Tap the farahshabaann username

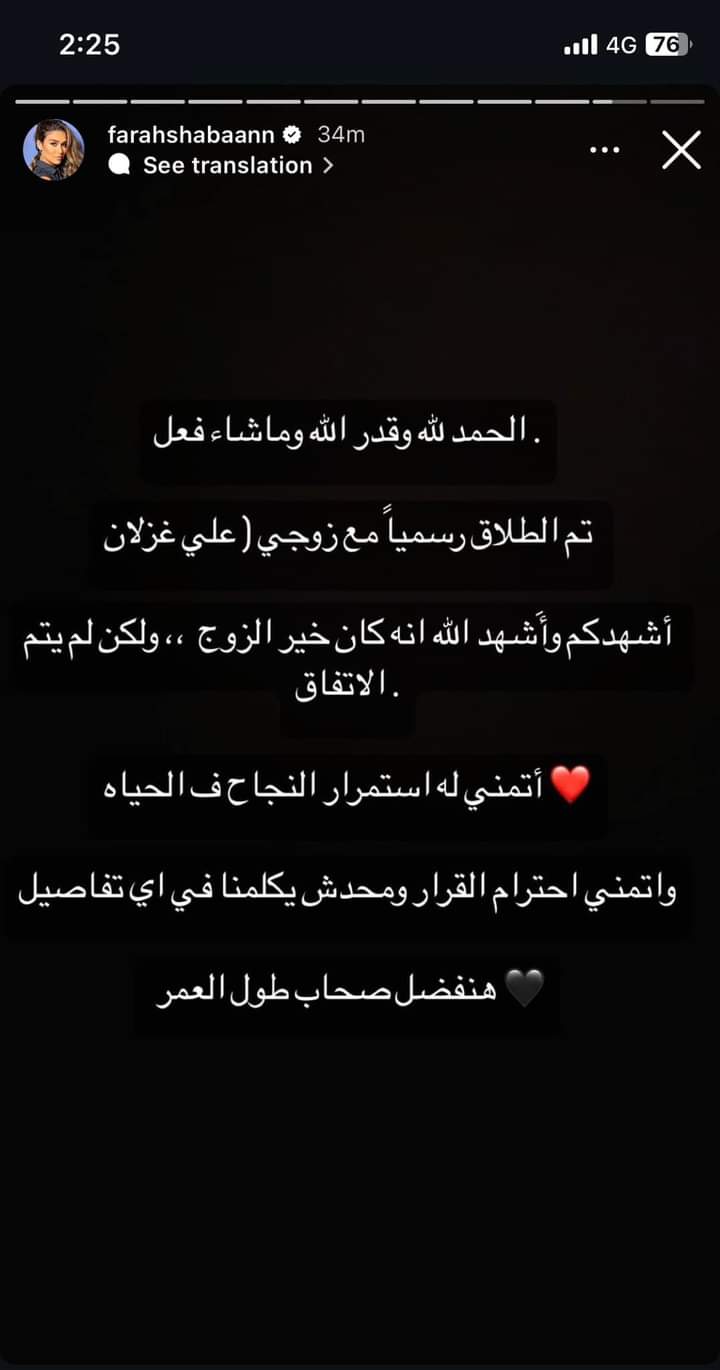(x=191, y=134)
